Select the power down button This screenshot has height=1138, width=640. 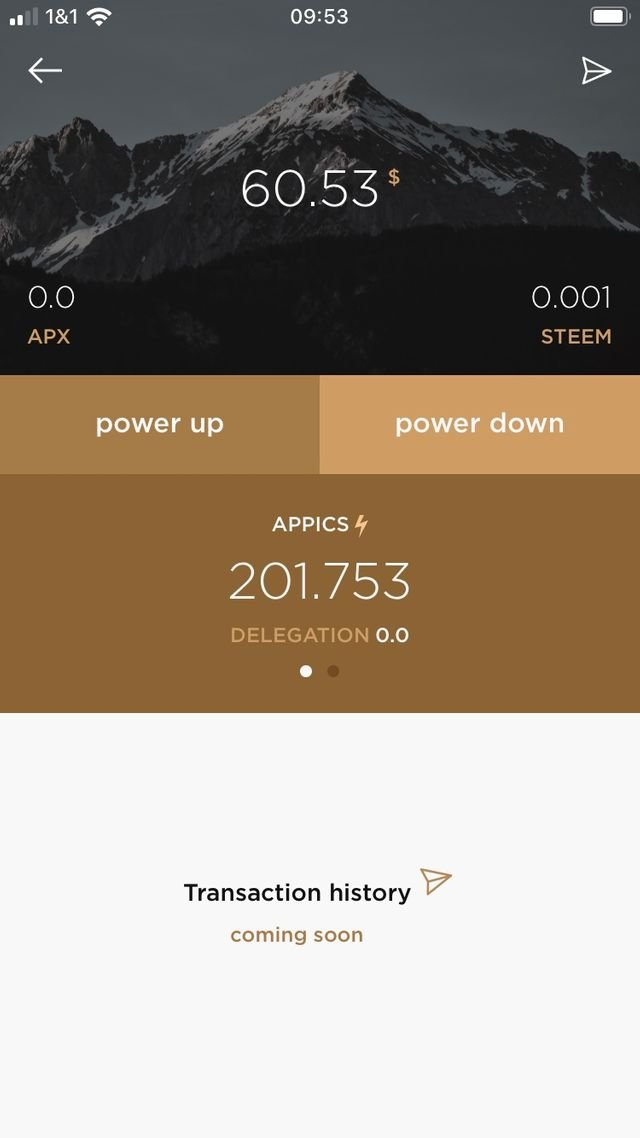coord(480,424)
